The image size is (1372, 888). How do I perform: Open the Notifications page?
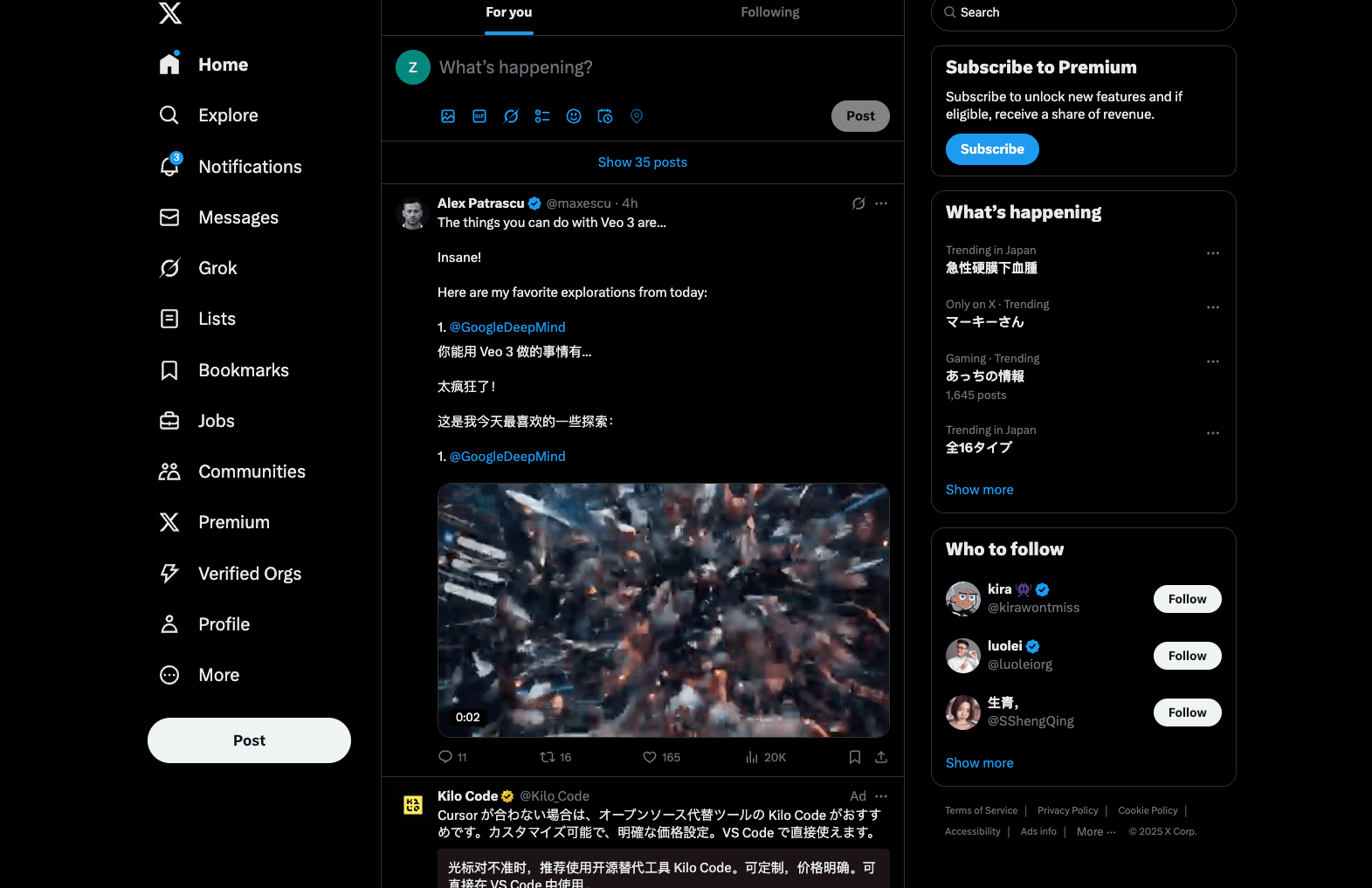coord(249,167)
